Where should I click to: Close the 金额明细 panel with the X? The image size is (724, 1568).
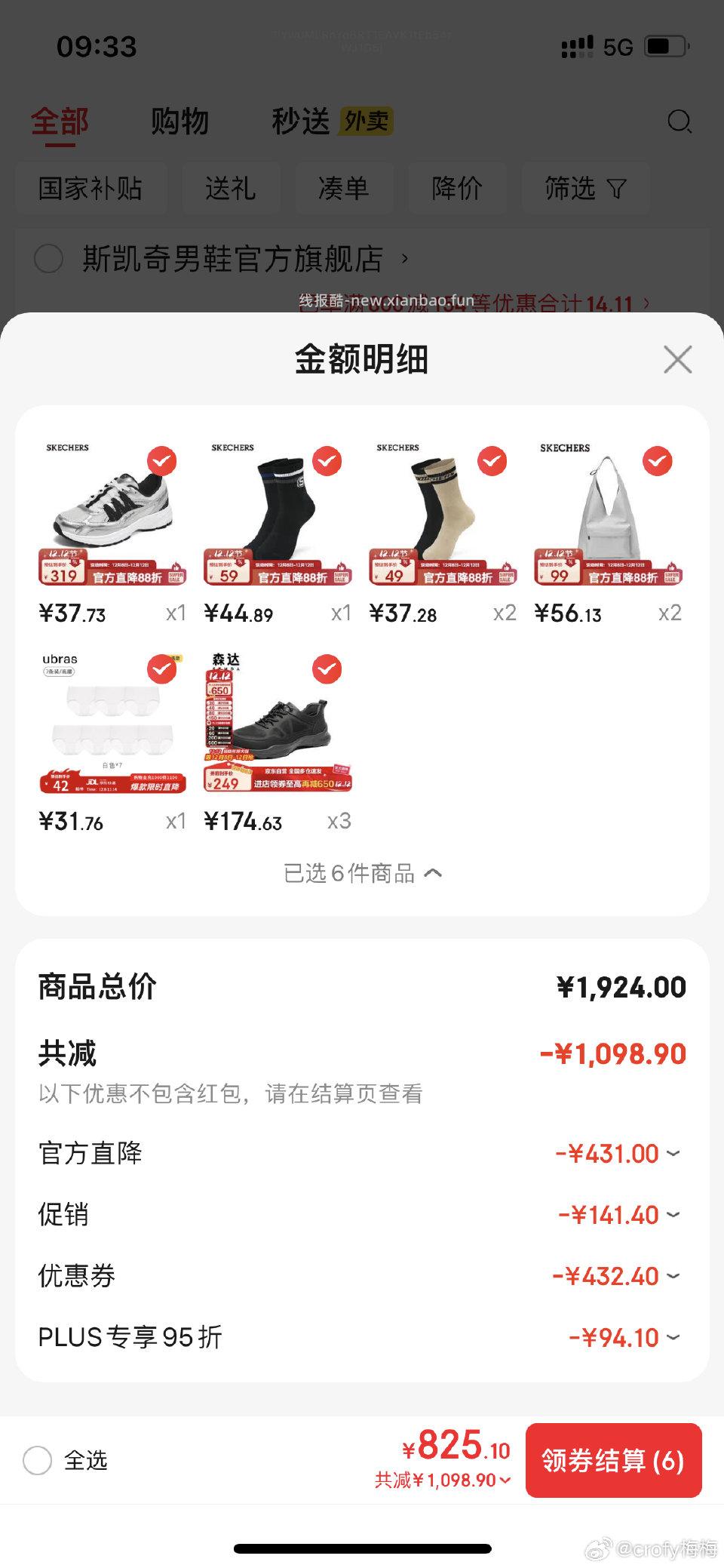tap(676, 360)
